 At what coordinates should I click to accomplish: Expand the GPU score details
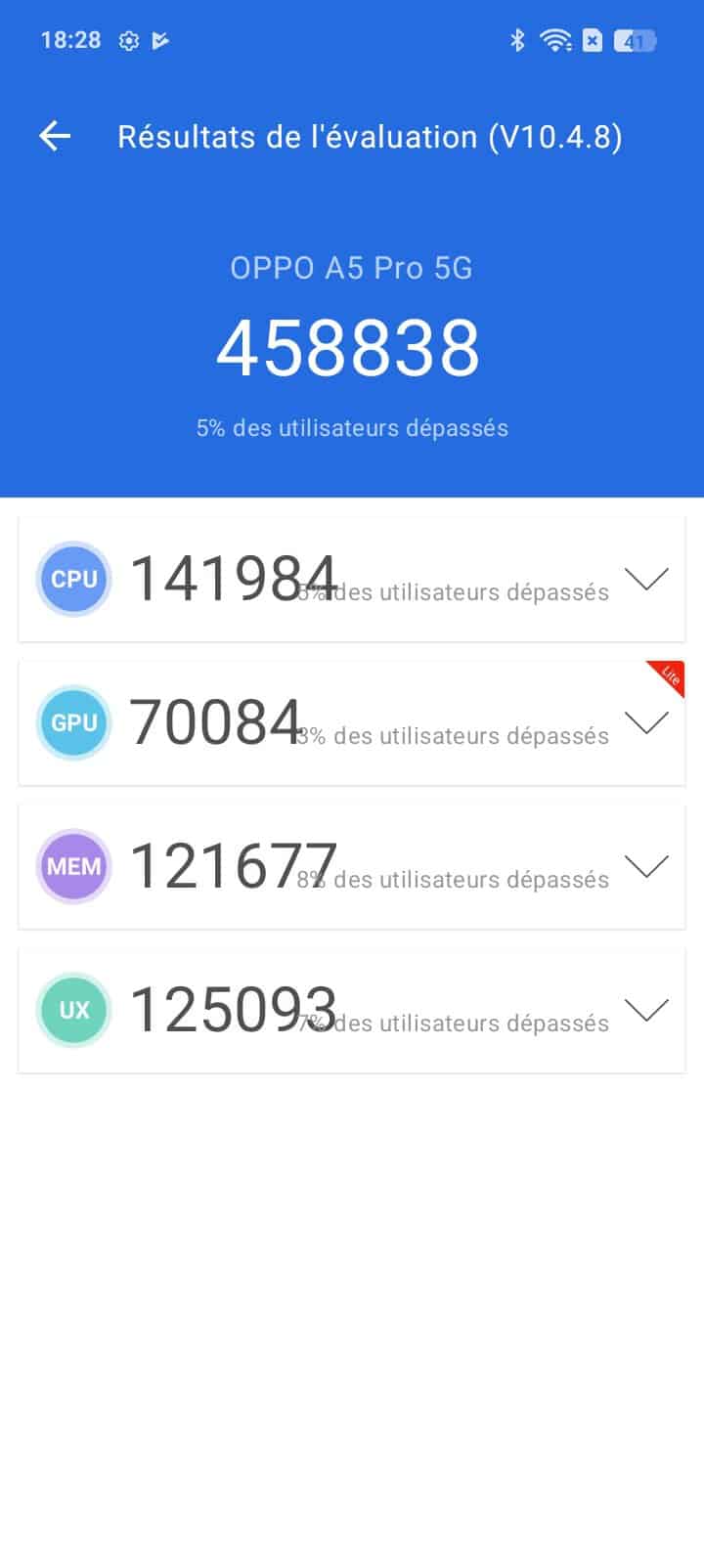[x=646, y=722]
